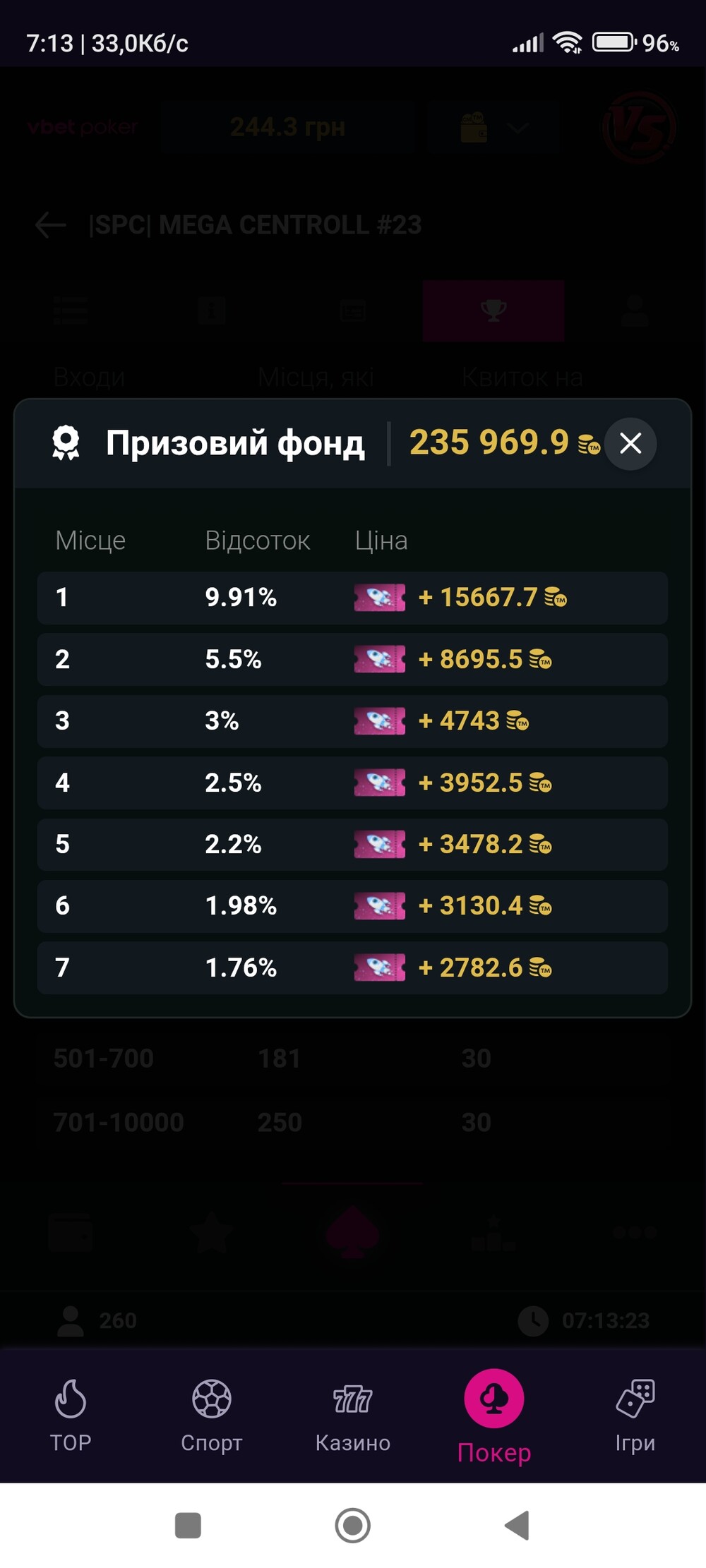This screenshot has height=1568, width=706.
Task: Switch to the Спорт tab
Action: (212, 1416)
